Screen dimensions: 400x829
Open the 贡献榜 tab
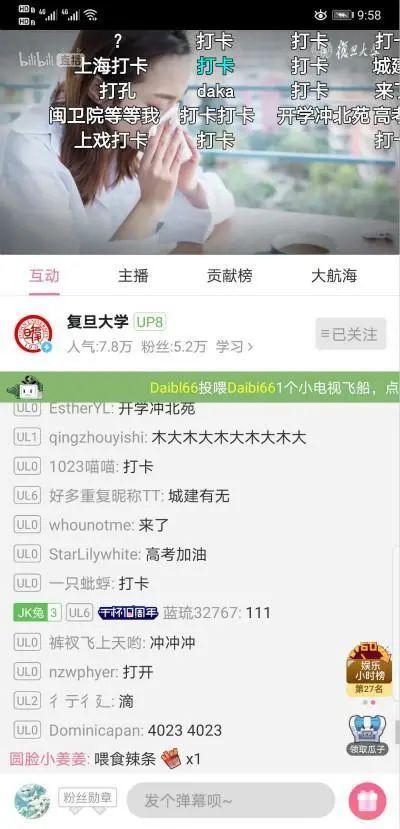coord(230,275)
